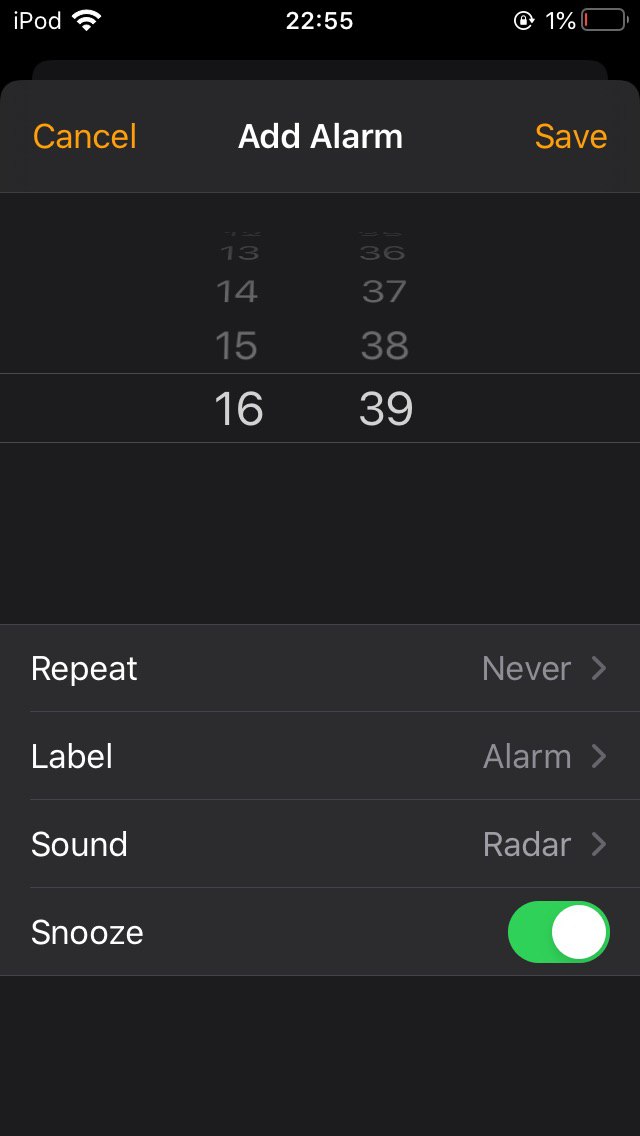The height and width of the screenshot is (1136, 640).
Task: Save the new alarm
Action: click(570, 137)
